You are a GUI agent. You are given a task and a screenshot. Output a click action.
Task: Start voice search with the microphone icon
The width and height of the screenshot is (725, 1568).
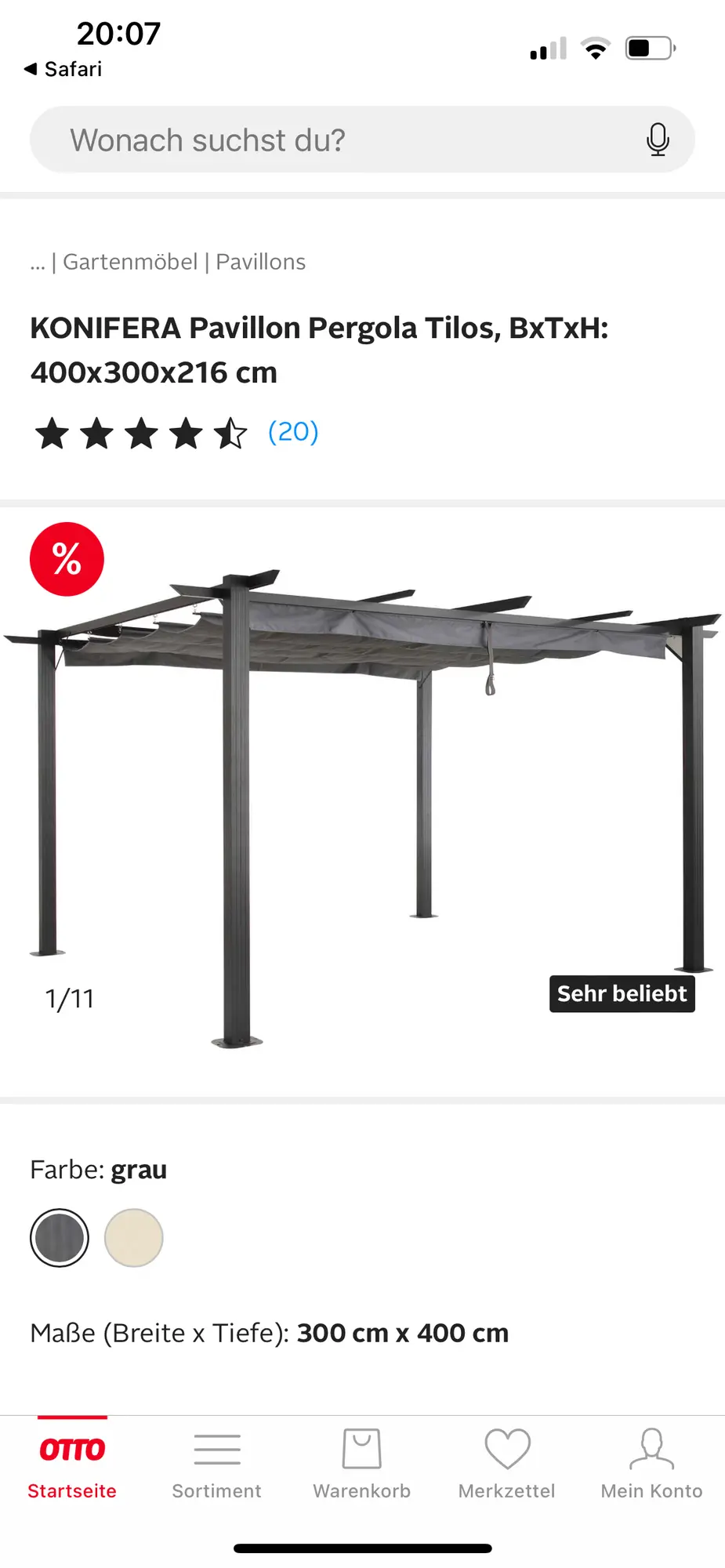click(658, 140)
